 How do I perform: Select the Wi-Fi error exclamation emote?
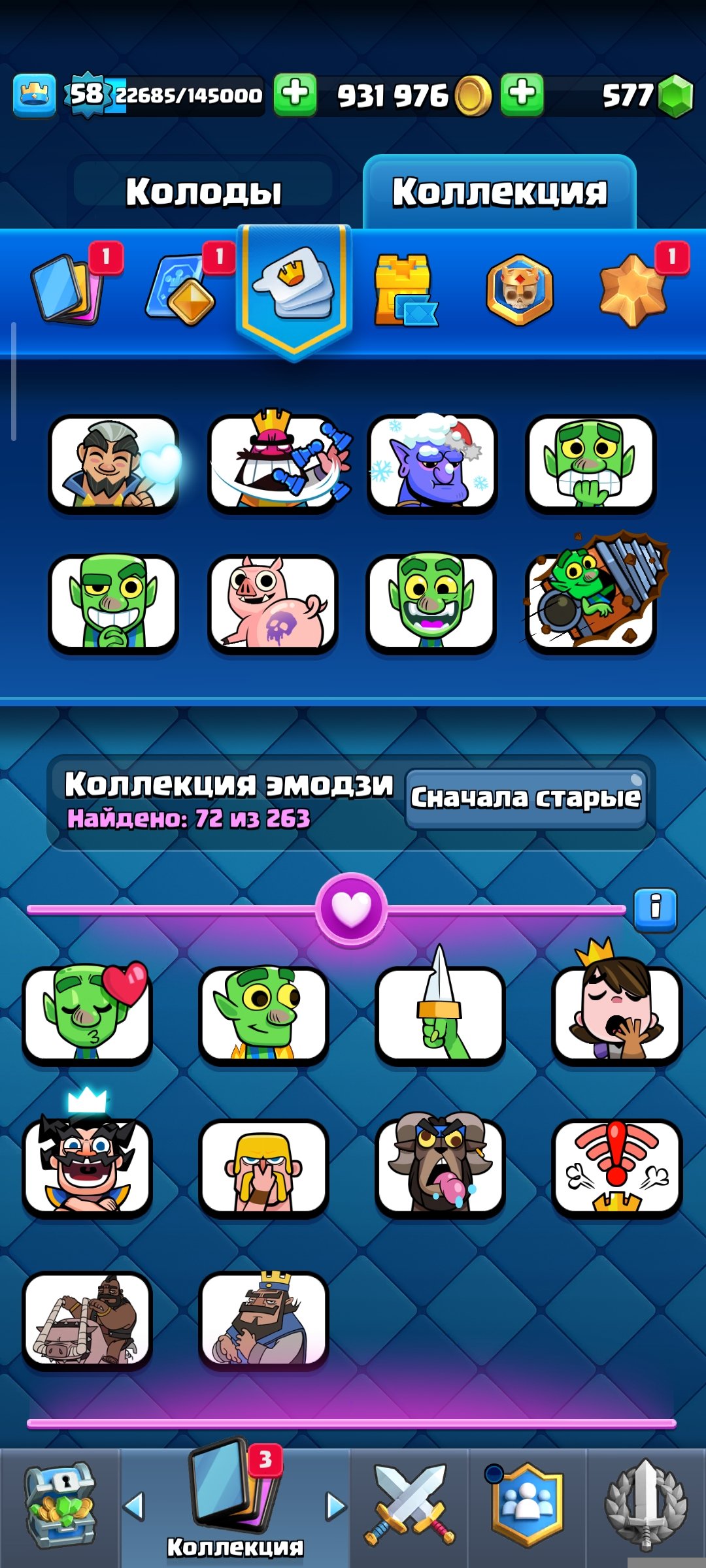(x=616, y=1168)
